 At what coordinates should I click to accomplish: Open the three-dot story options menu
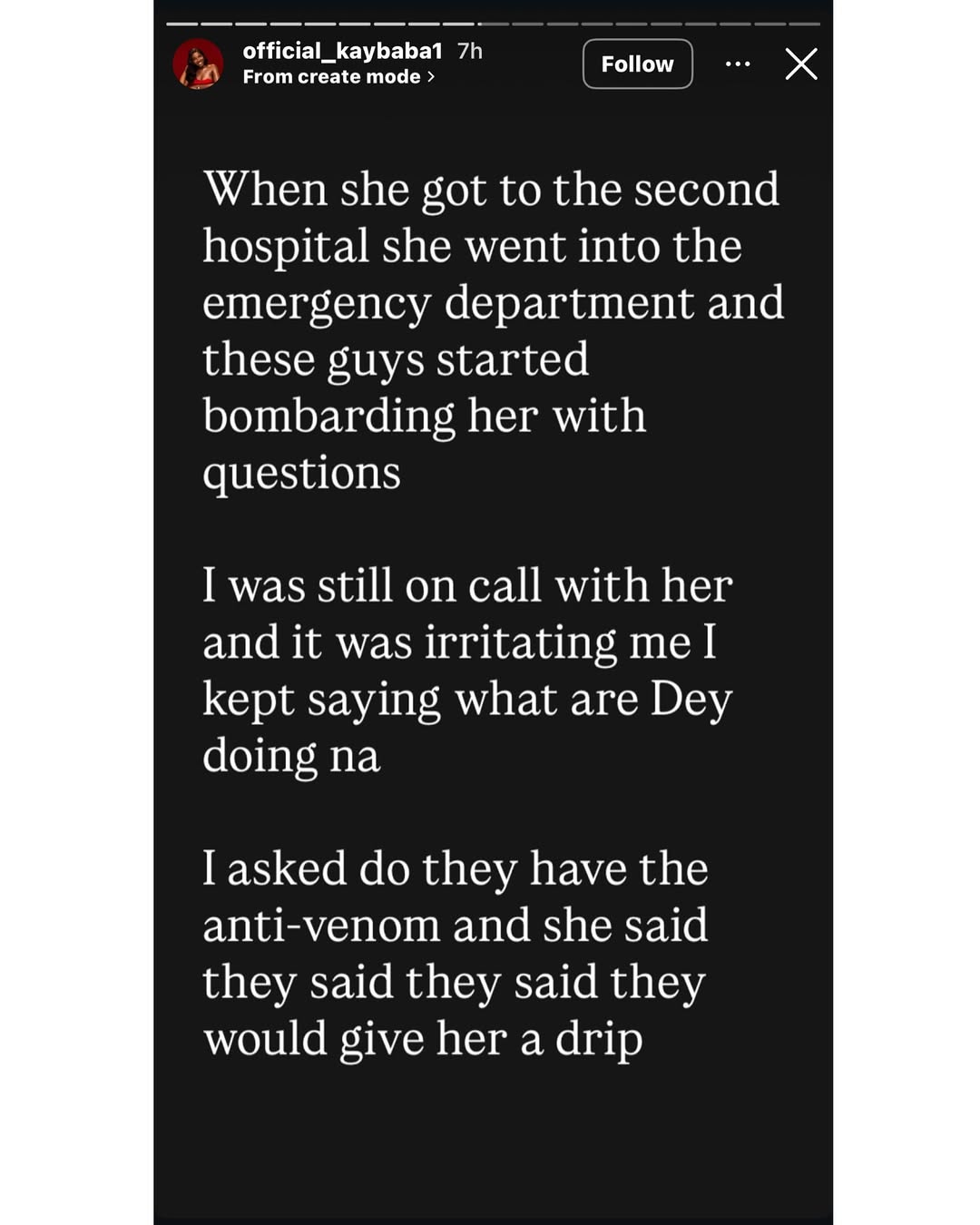pos(738,64)
